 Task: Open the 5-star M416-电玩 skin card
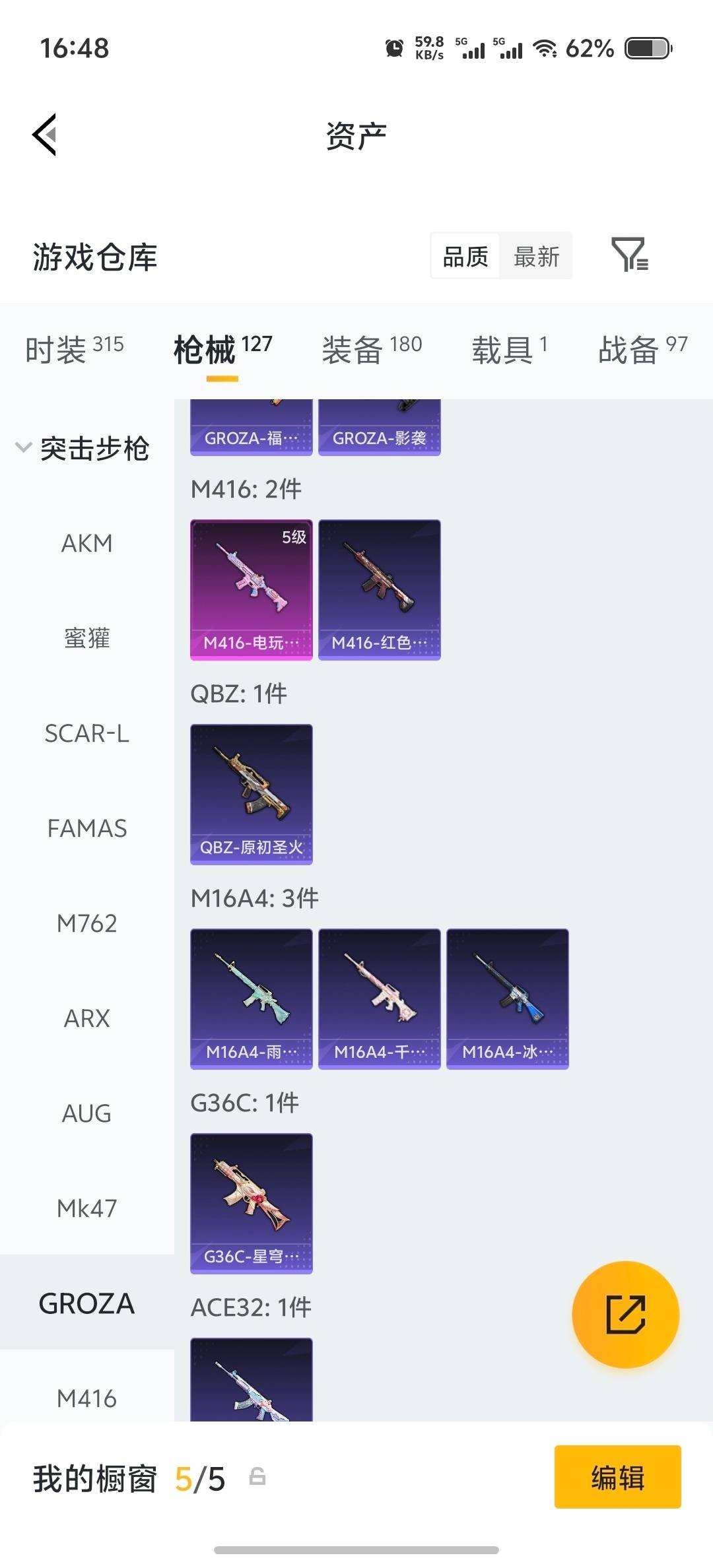pos(250,587)
